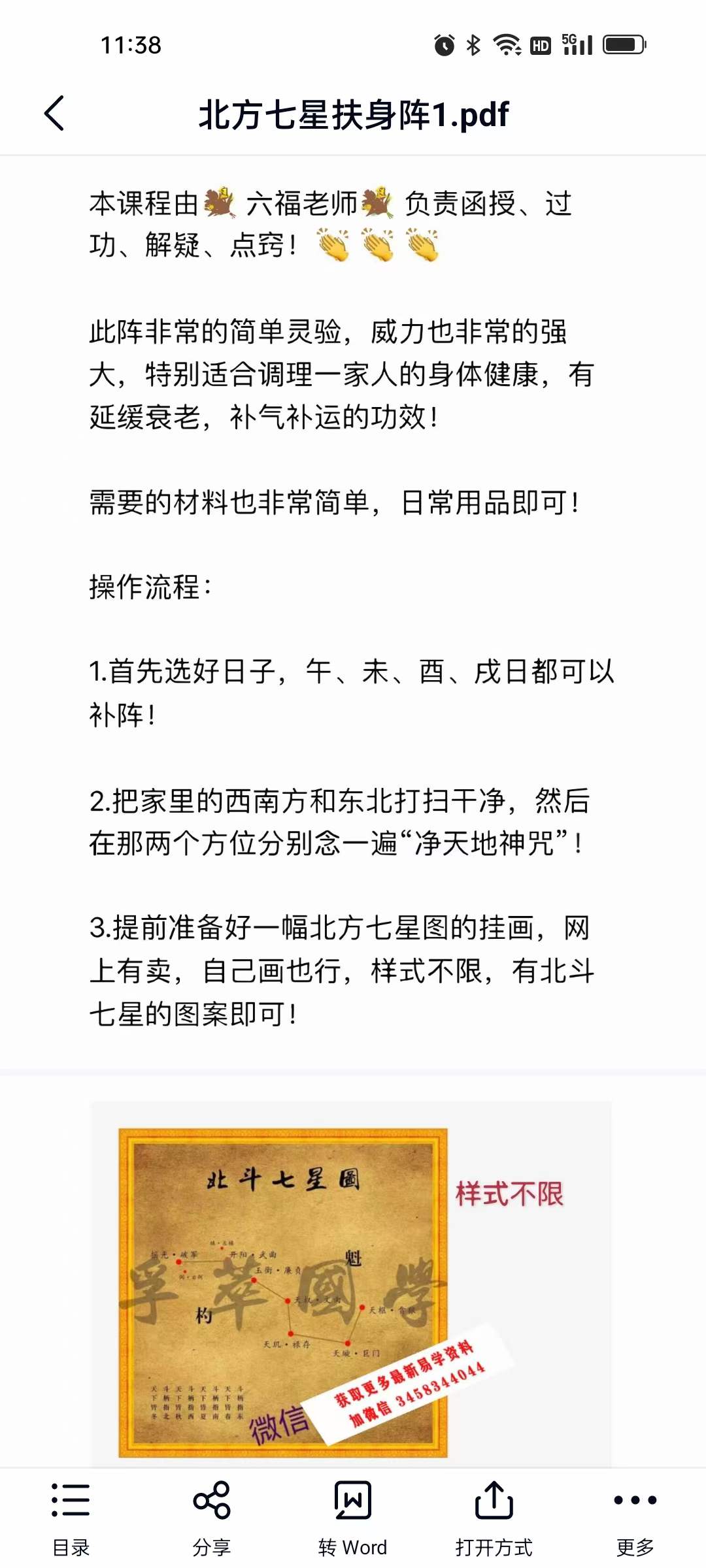The image size is (706, 1568).
Task: Choose another app with 打开方式
Action: tap(494, 1517)
